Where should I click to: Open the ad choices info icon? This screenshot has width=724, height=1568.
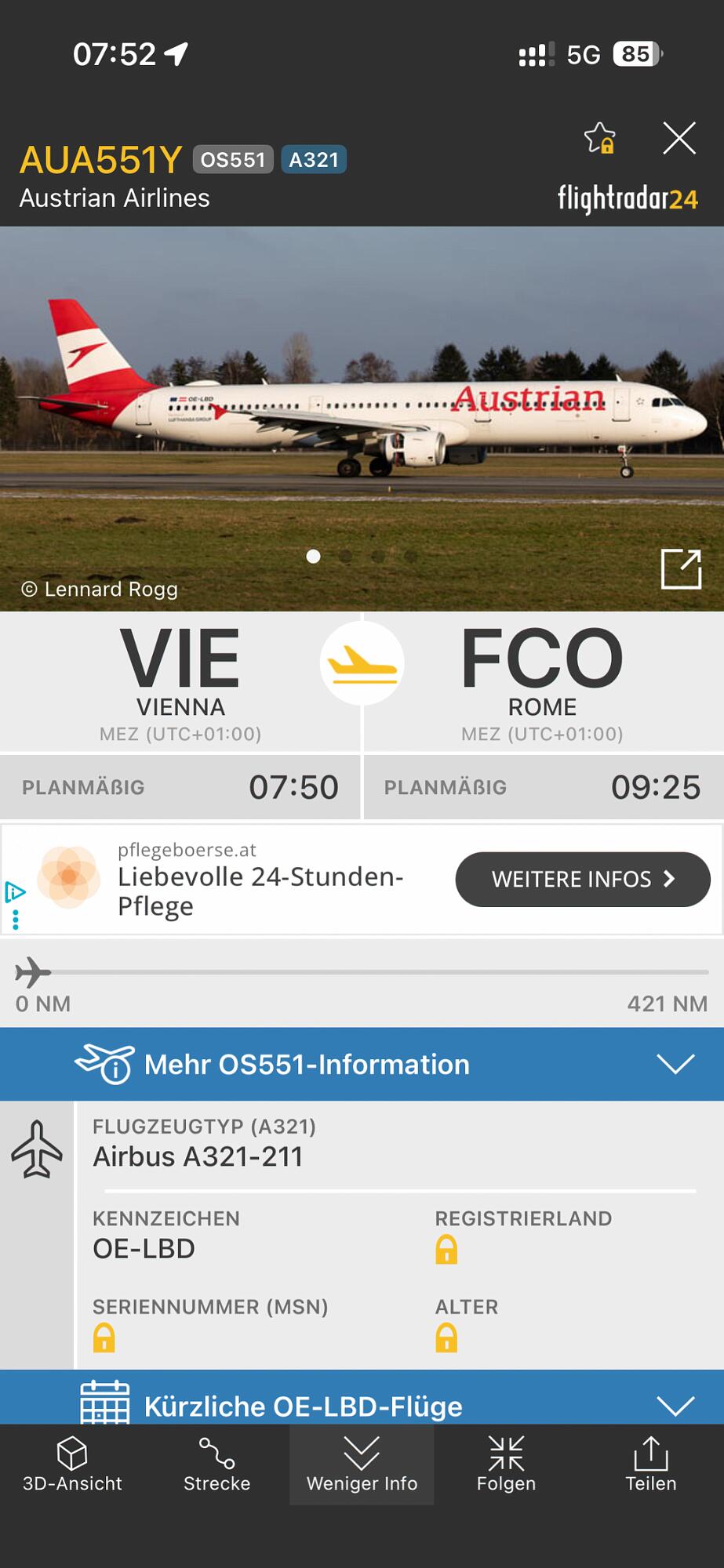click(15, 892)
